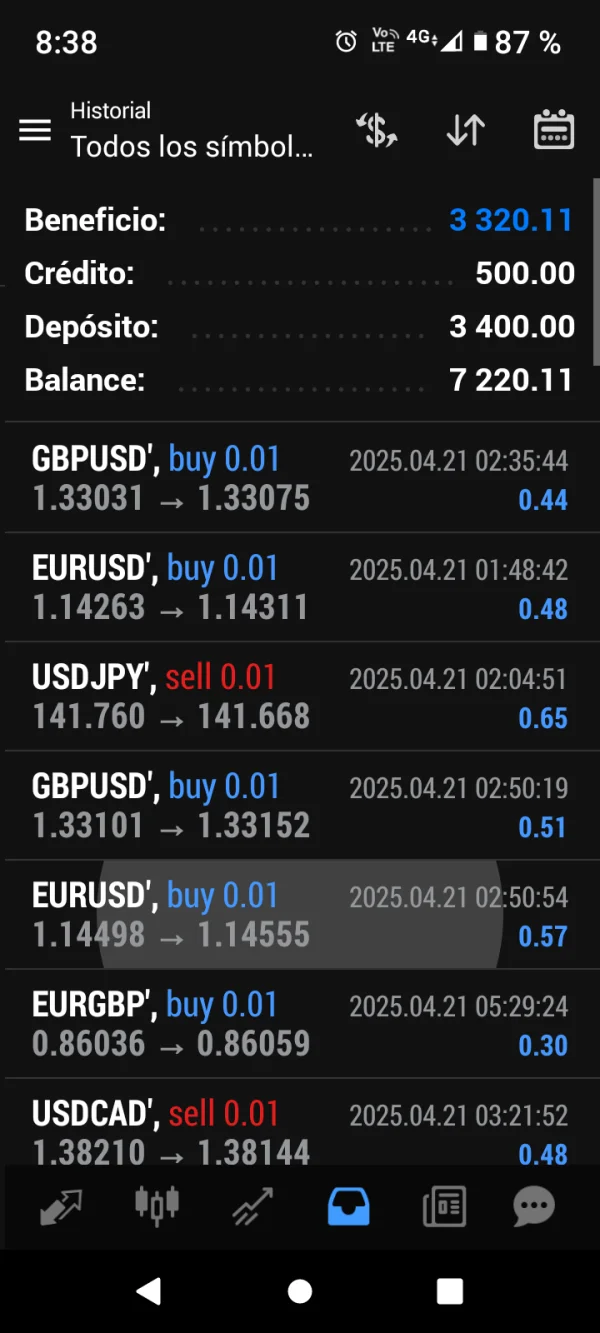The height and width of the screenshot is (1333, 600).
Task: Open the GBPUSD trade closed at 02:35:44
Action: click(x=300, y=478)
